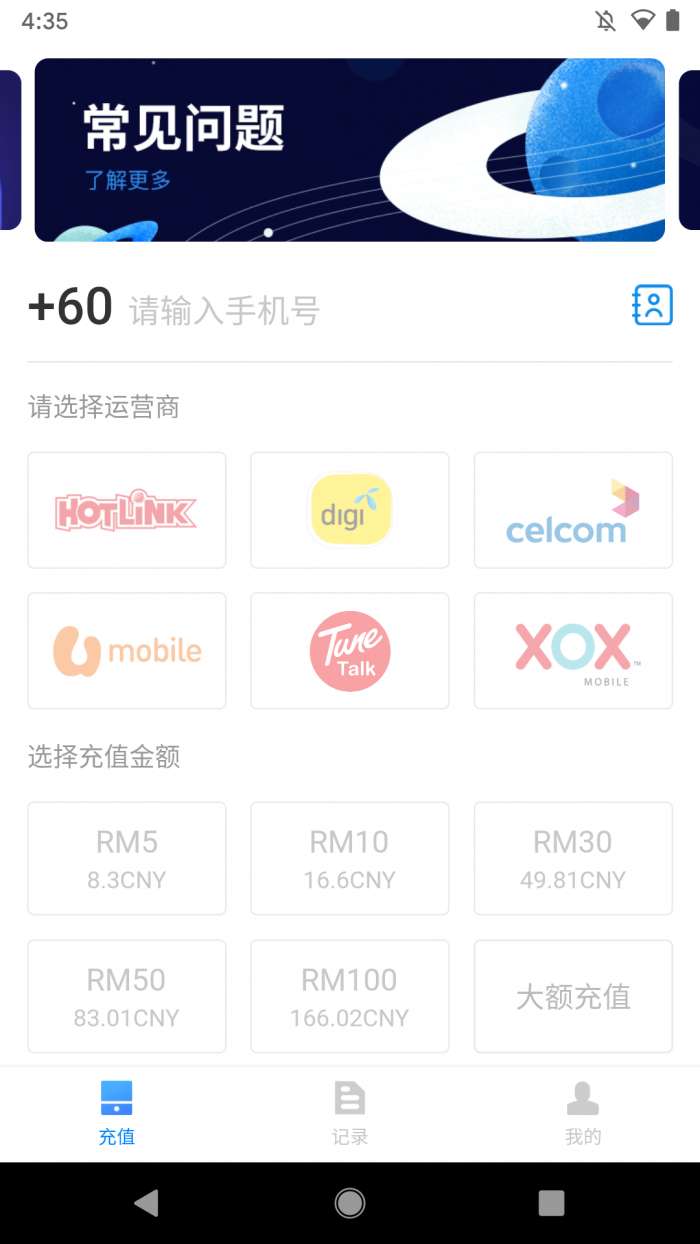
Task: Switch to the 记录 records tab
Action: [x=350, y=1112]
